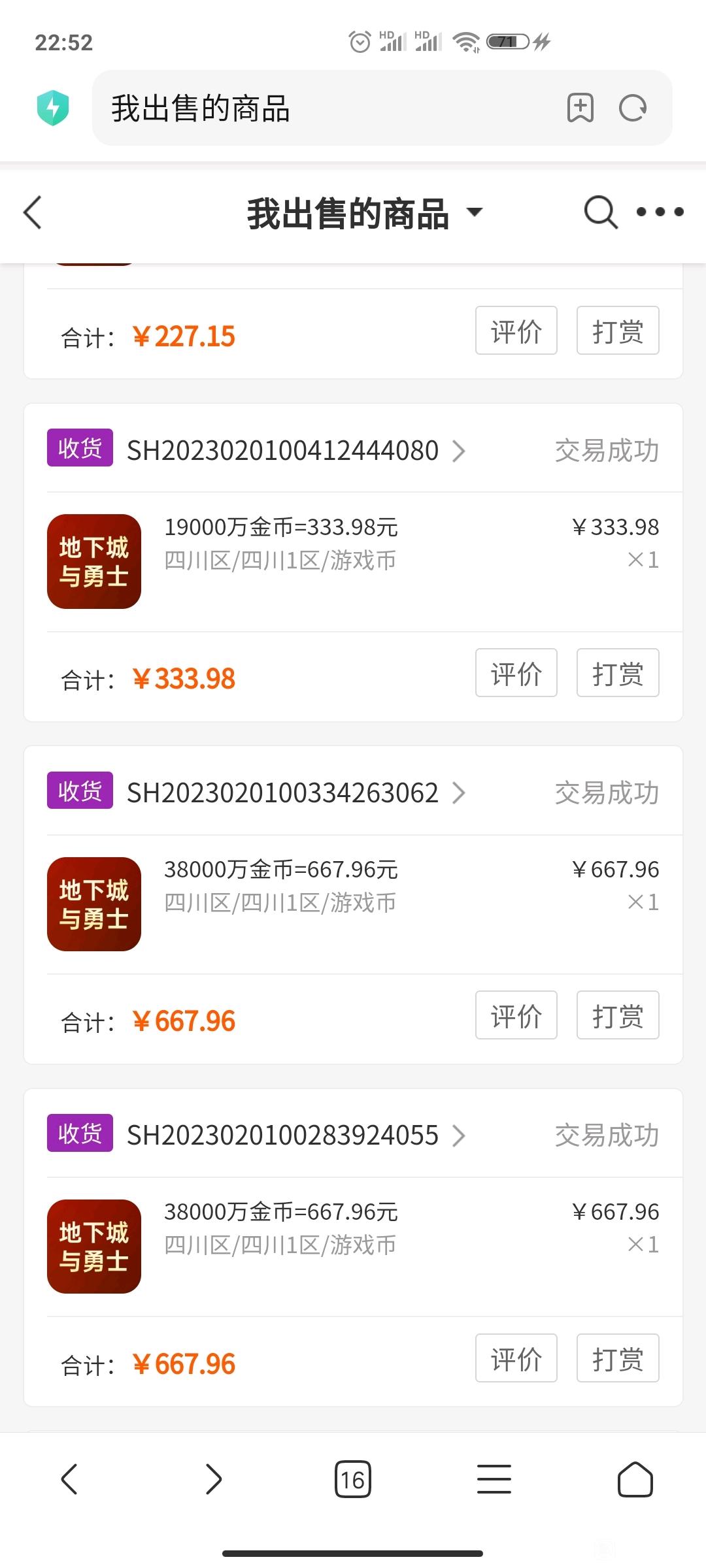Tap 评价 on order SH2023020100334263062
This screenshot has height=1568, width=706.
(516, 1015)
